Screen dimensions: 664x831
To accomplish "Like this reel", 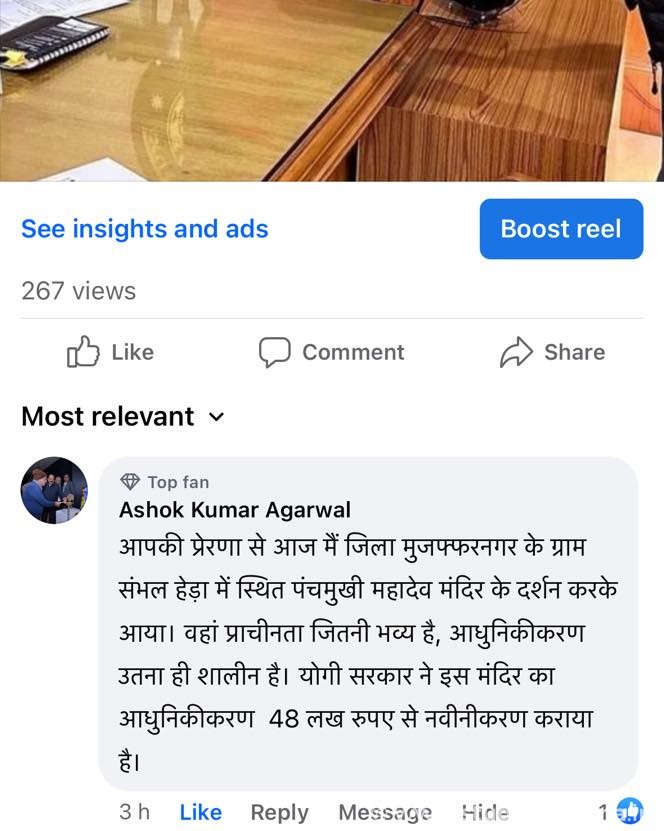I will (111, 352).
